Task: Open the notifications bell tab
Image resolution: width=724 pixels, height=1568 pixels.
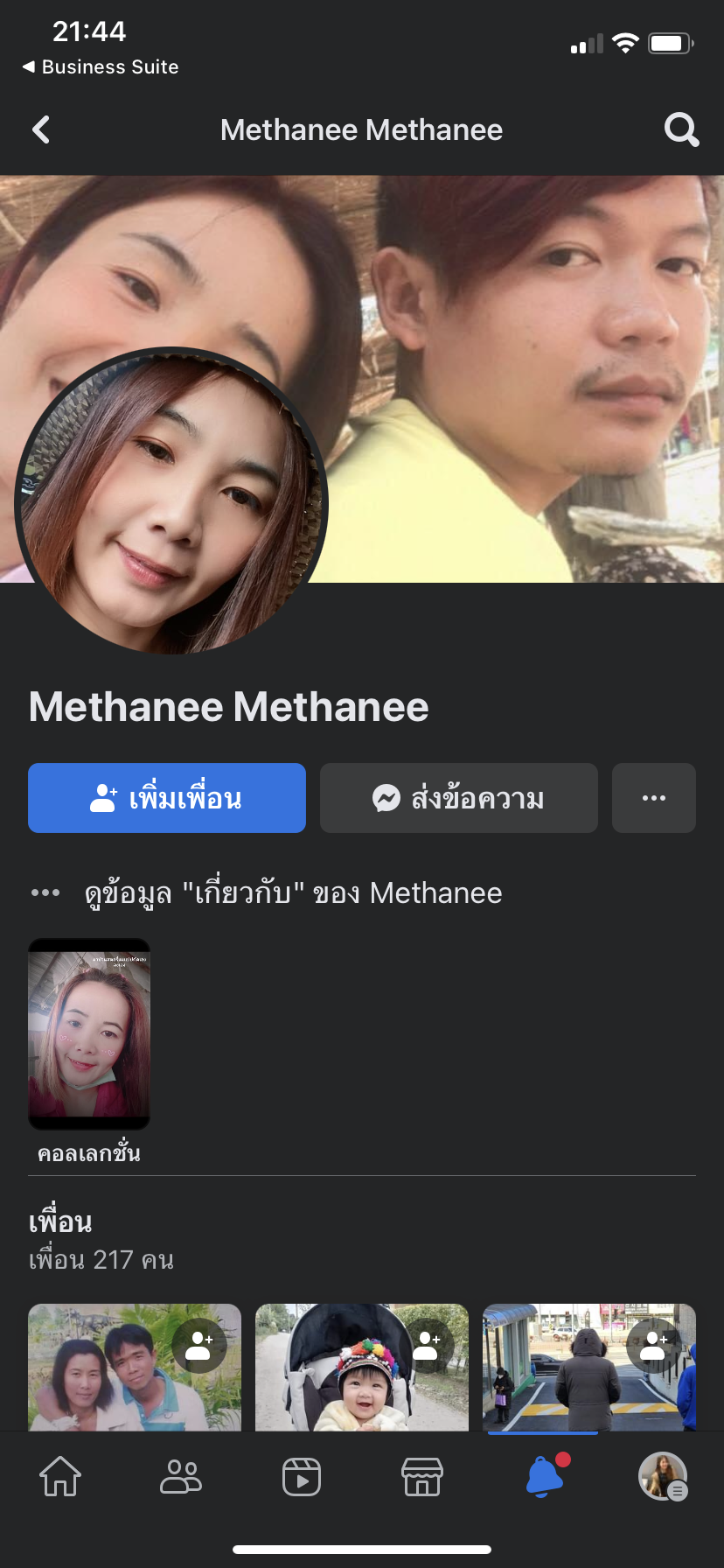Action: pyautogui.click(x=544, y=1477)
